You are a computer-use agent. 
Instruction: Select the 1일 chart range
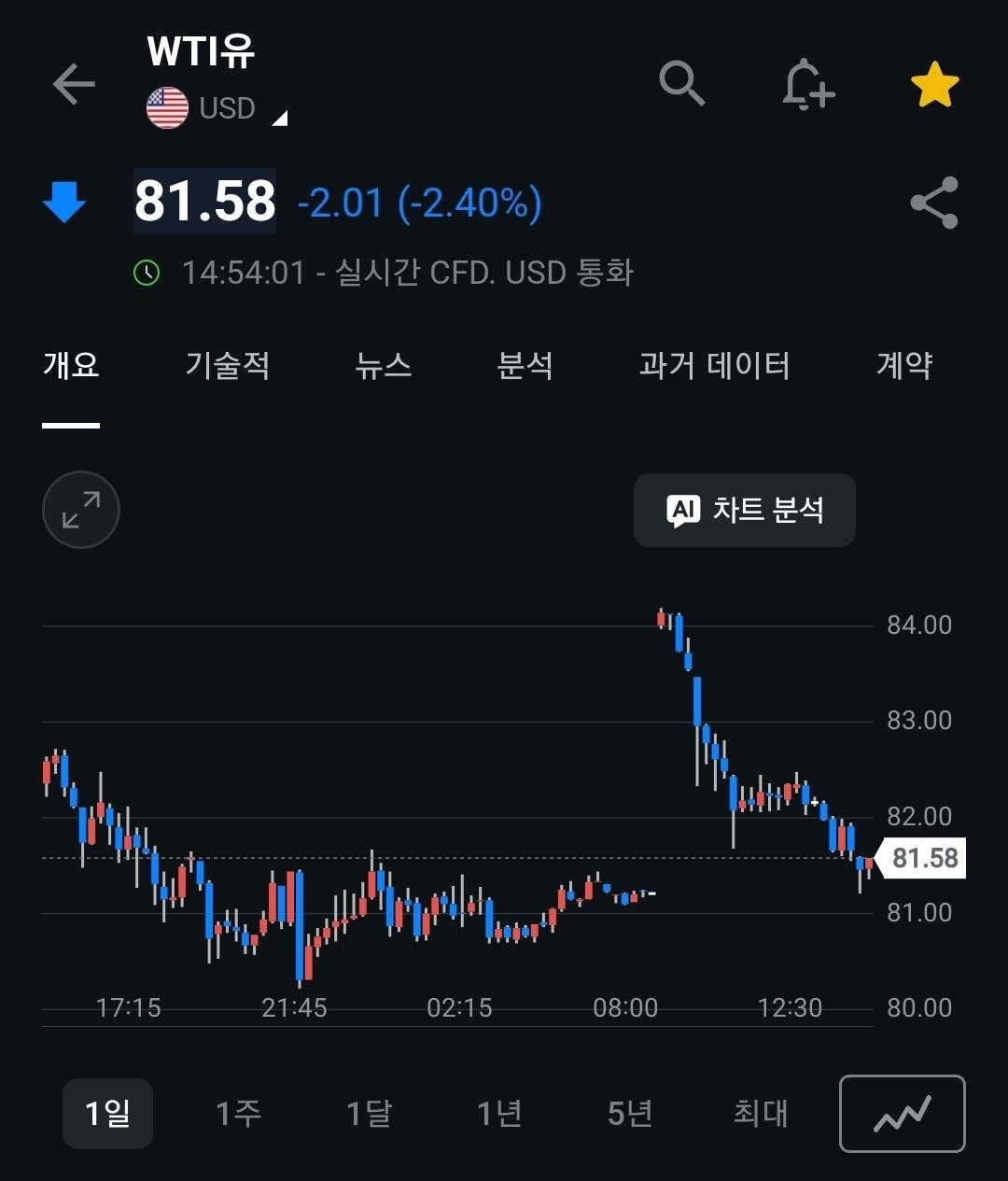click(107, 1113)
